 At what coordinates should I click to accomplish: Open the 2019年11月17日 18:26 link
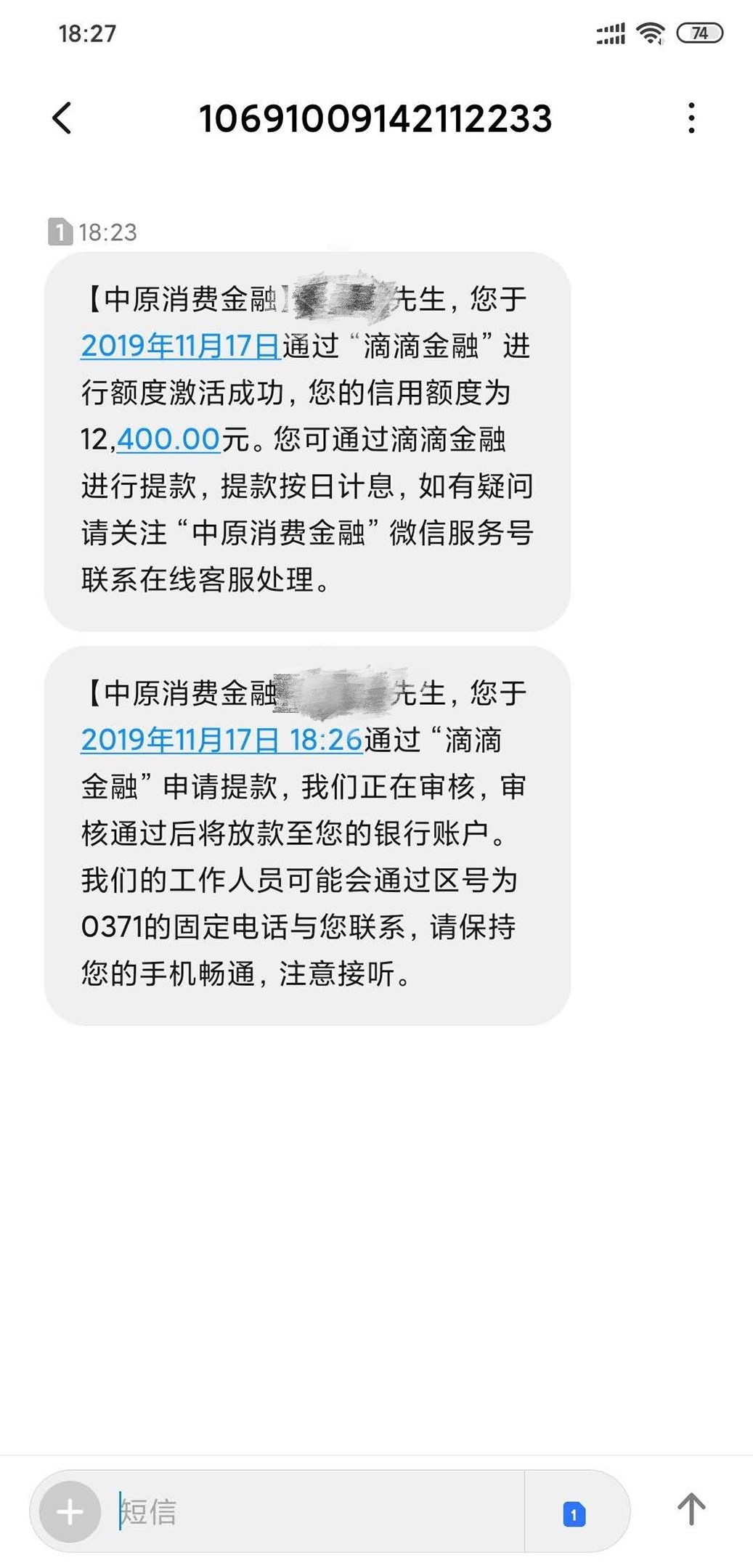tap(221, 740)
